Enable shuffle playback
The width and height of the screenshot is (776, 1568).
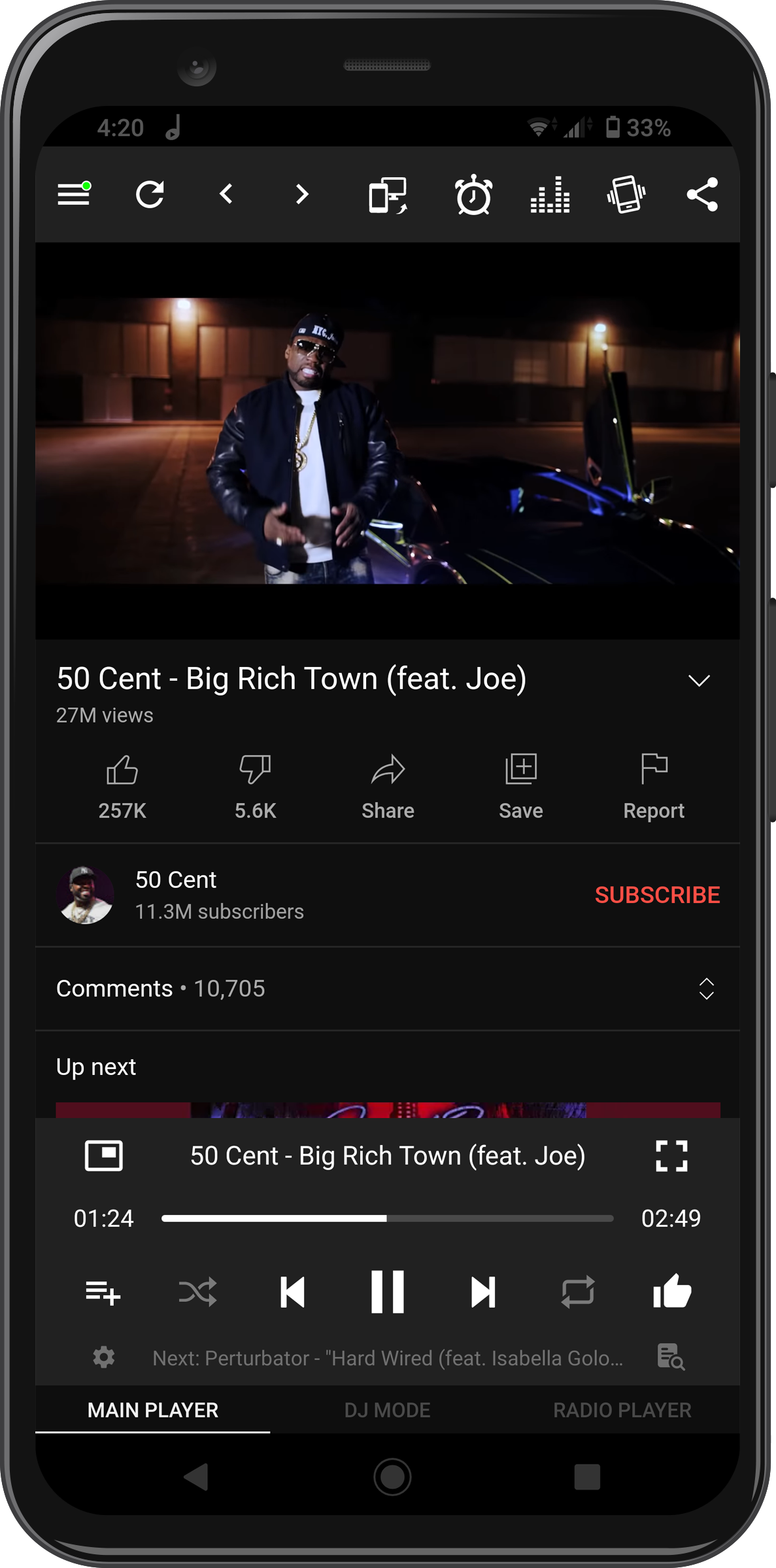[198, 1291]
